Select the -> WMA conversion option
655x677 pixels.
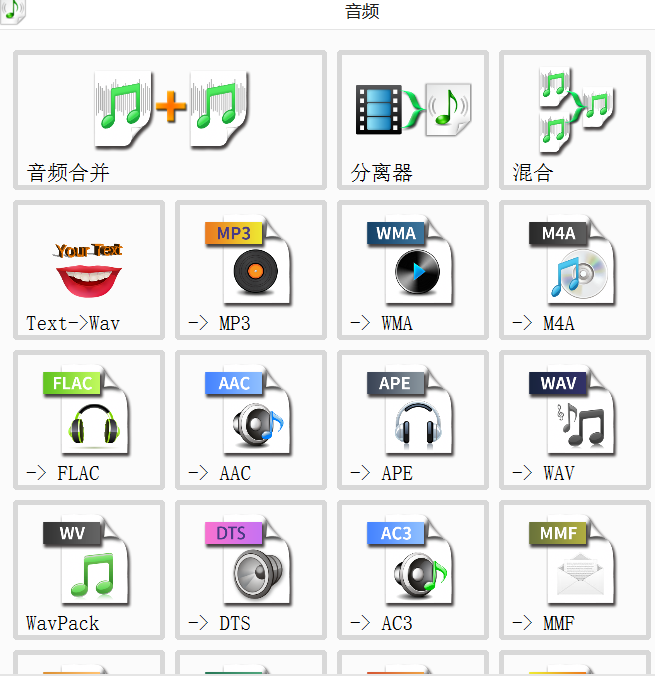412,270
